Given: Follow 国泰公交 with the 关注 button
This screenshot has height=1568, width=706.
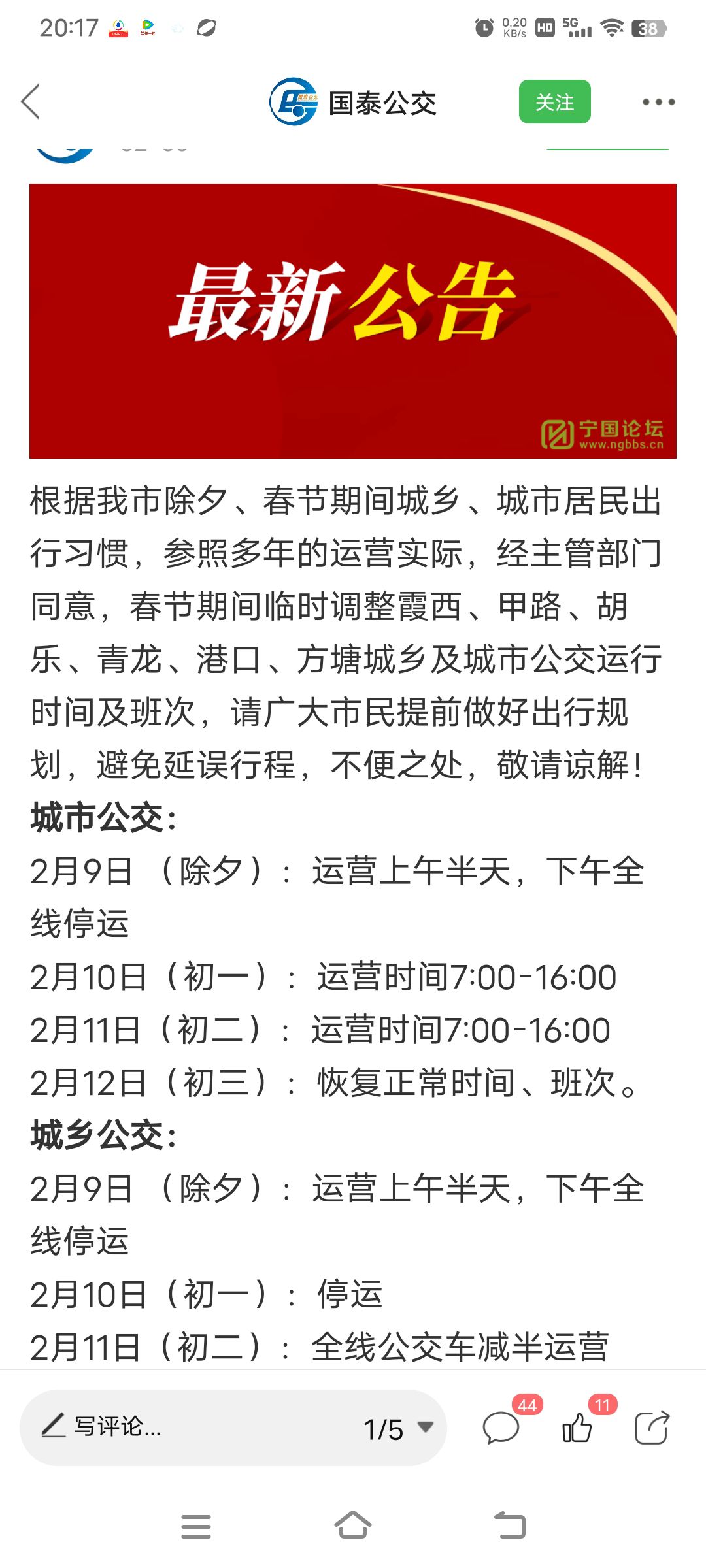Looking at the screenshot, I should pyautogui.click(x=554, y=102).
